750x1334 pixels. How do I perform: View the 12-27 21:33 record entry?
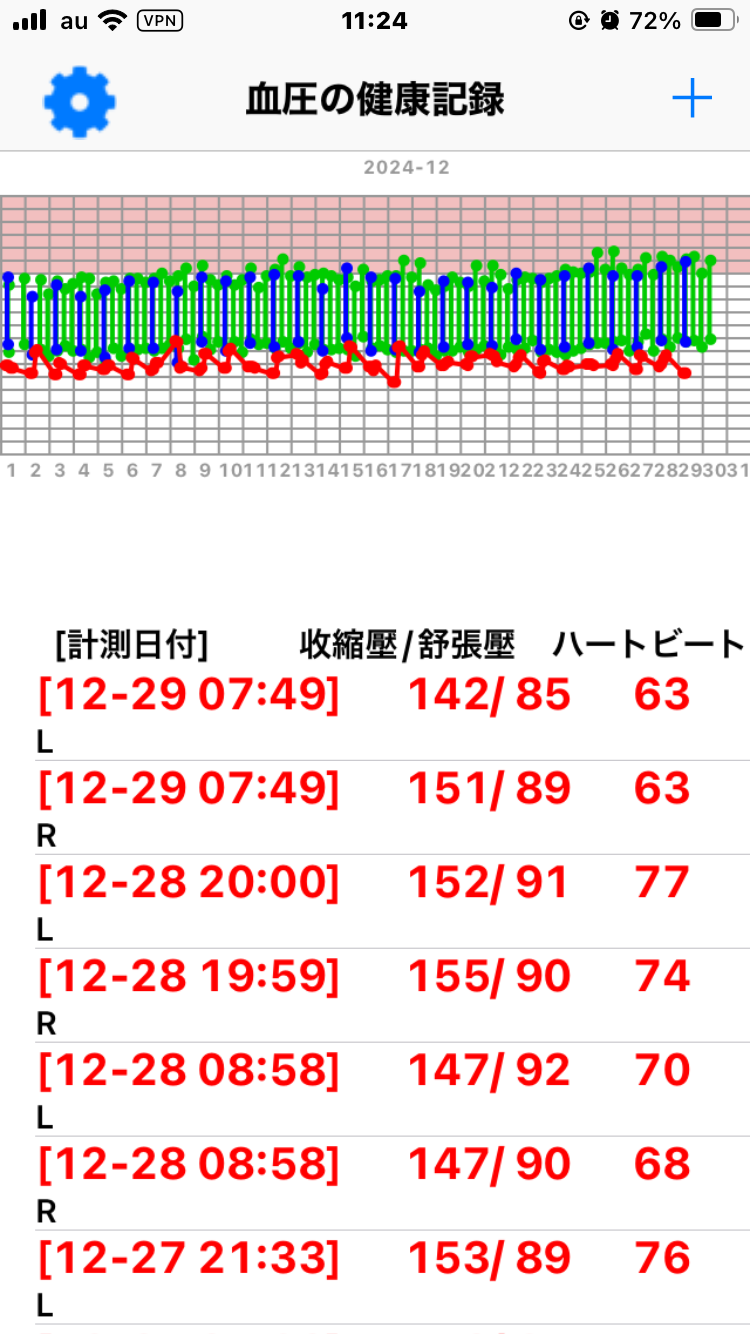point(375,1278)
